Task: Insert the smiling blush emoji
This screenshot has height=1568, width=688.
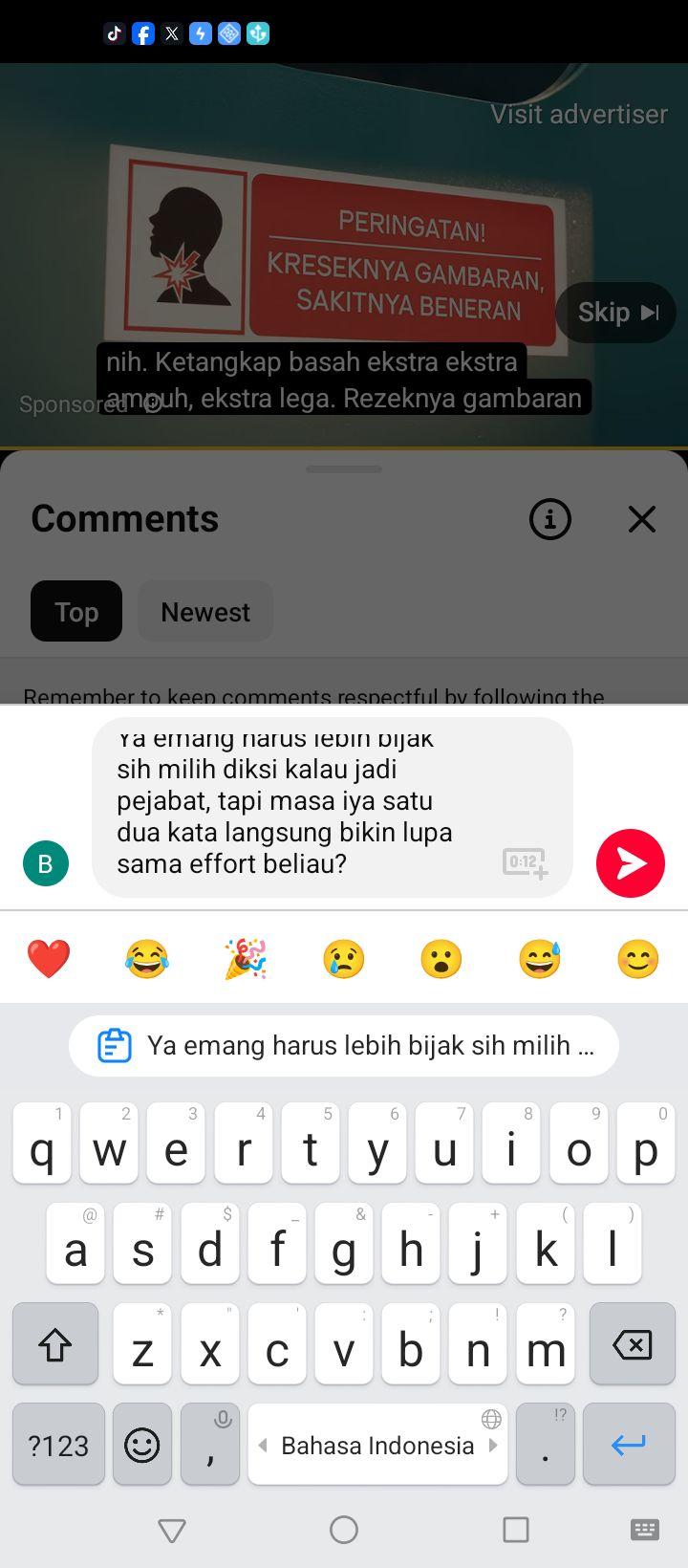Action: (x=638, y=959)
